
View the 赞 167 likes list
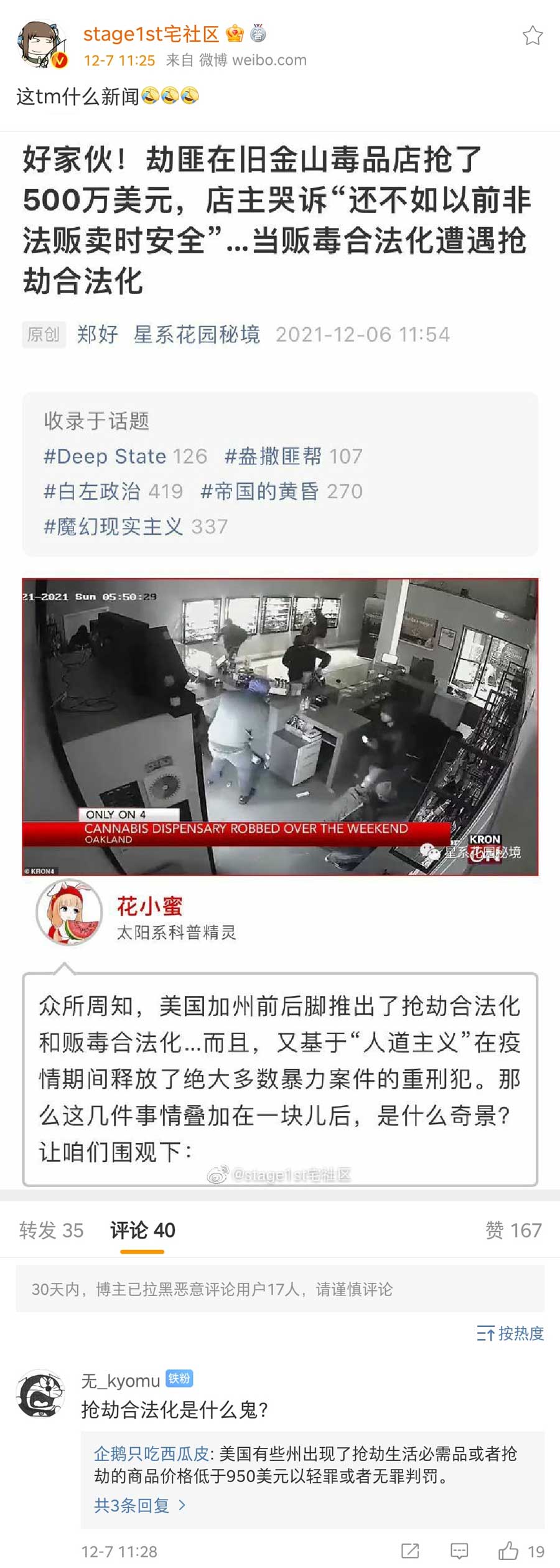click(513, 1230)
